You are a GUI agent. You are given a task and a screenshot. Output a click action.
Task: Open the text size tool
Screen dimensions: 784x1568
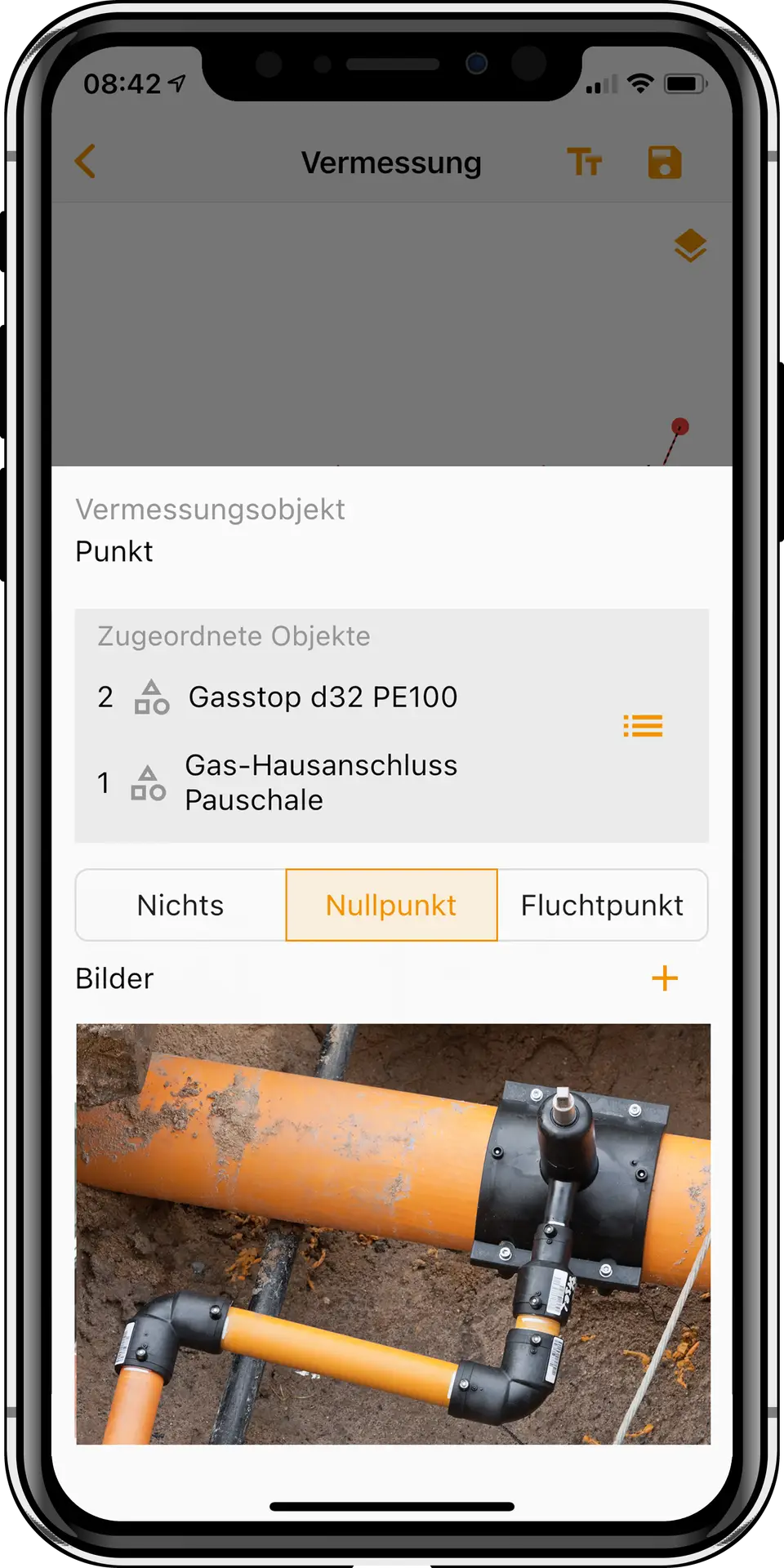585,162
